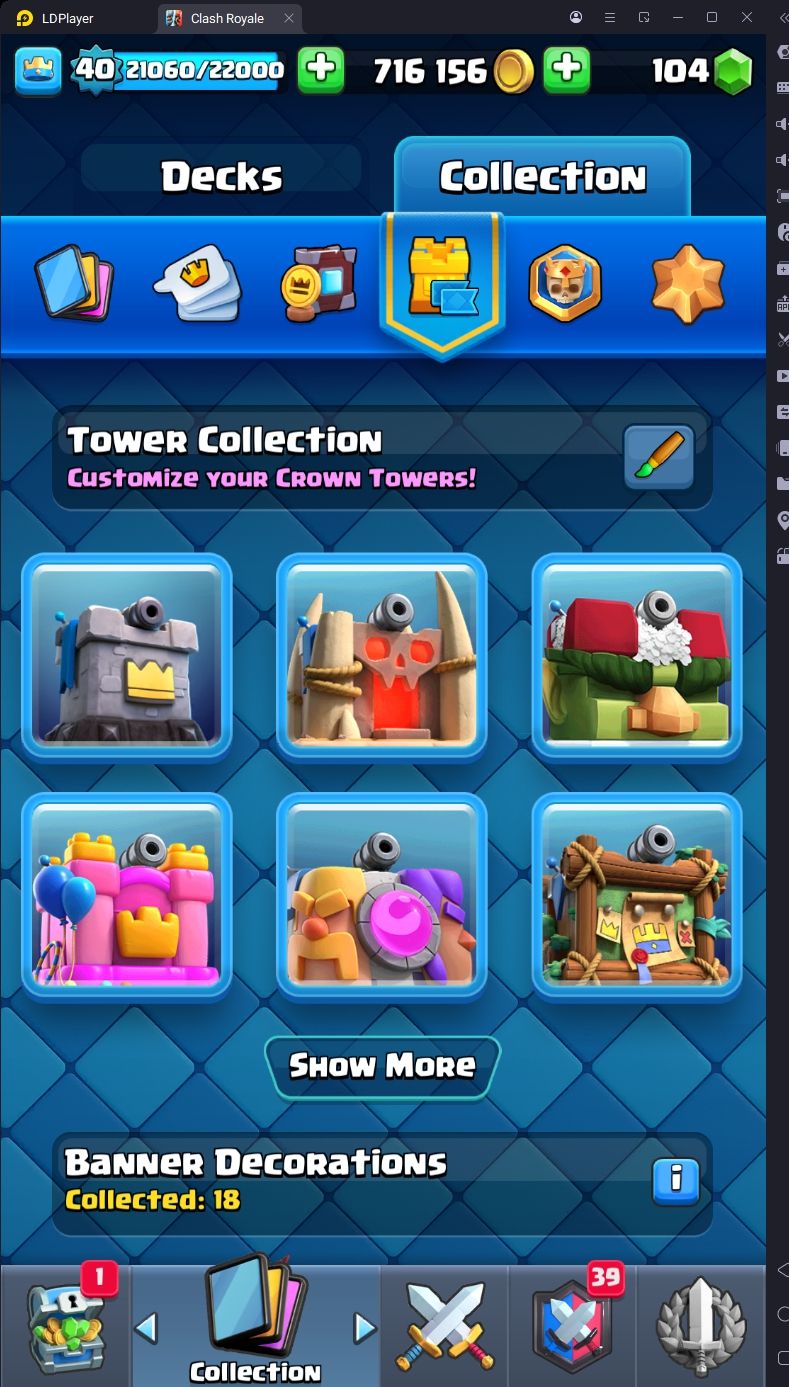The height and width of the screenshot is (1387, 789).
Task: Select the skull sand tower skin
Action: click(x=381, y=657)
